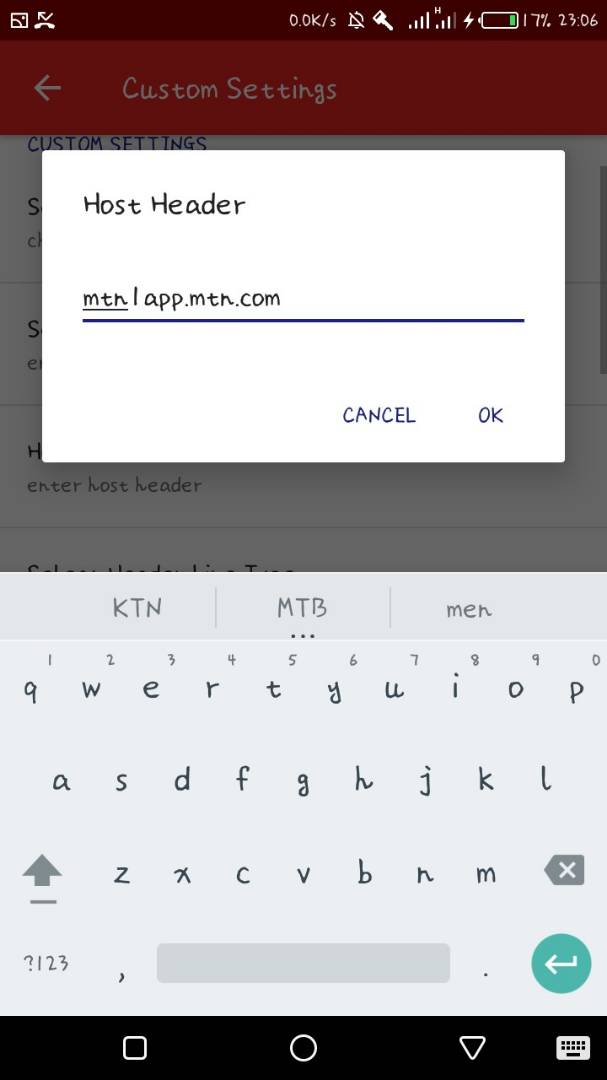Type the letter m key

[x=486, y=873]
